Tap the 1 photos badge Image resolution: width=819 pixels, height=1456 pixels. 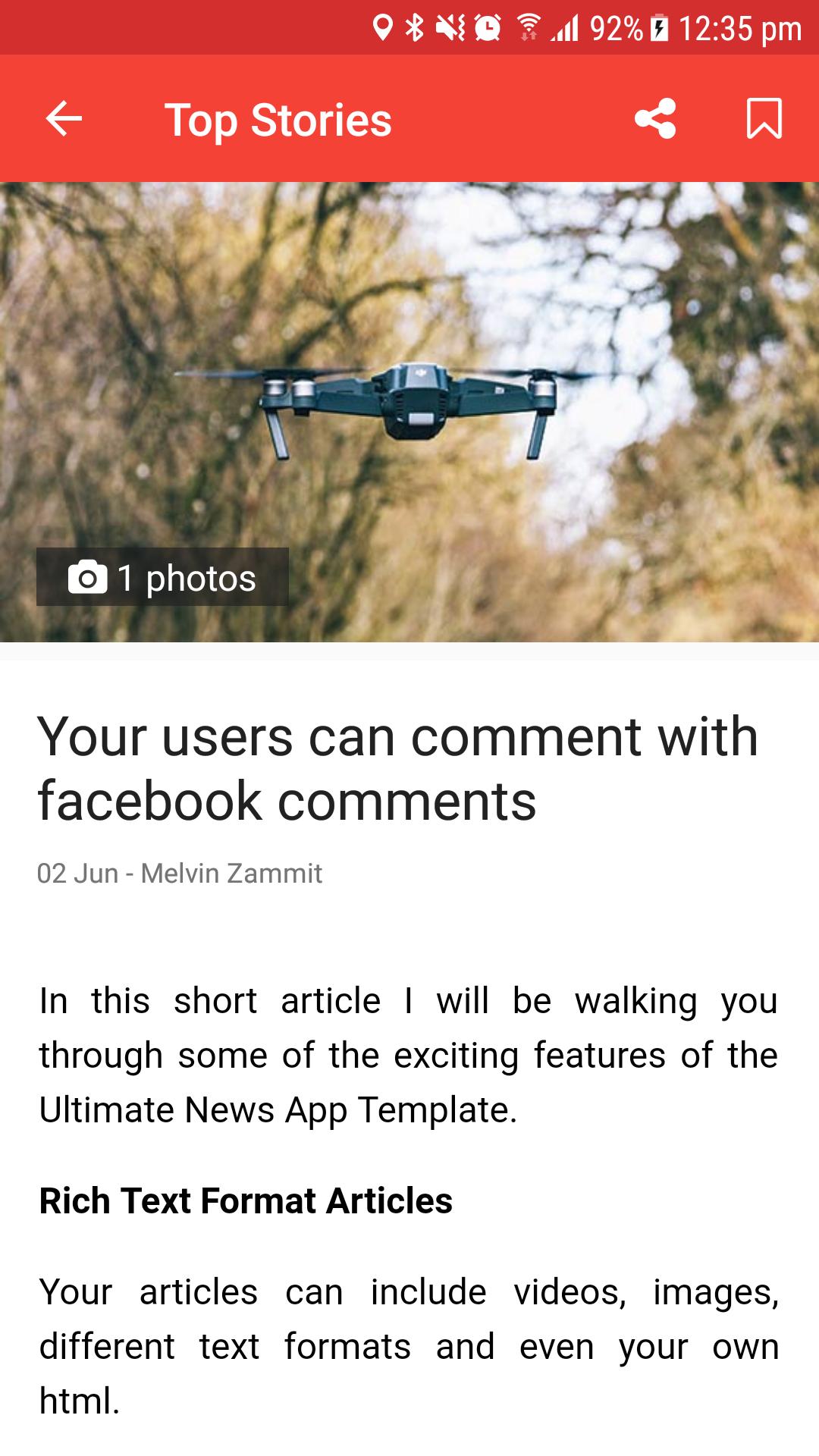164,579
